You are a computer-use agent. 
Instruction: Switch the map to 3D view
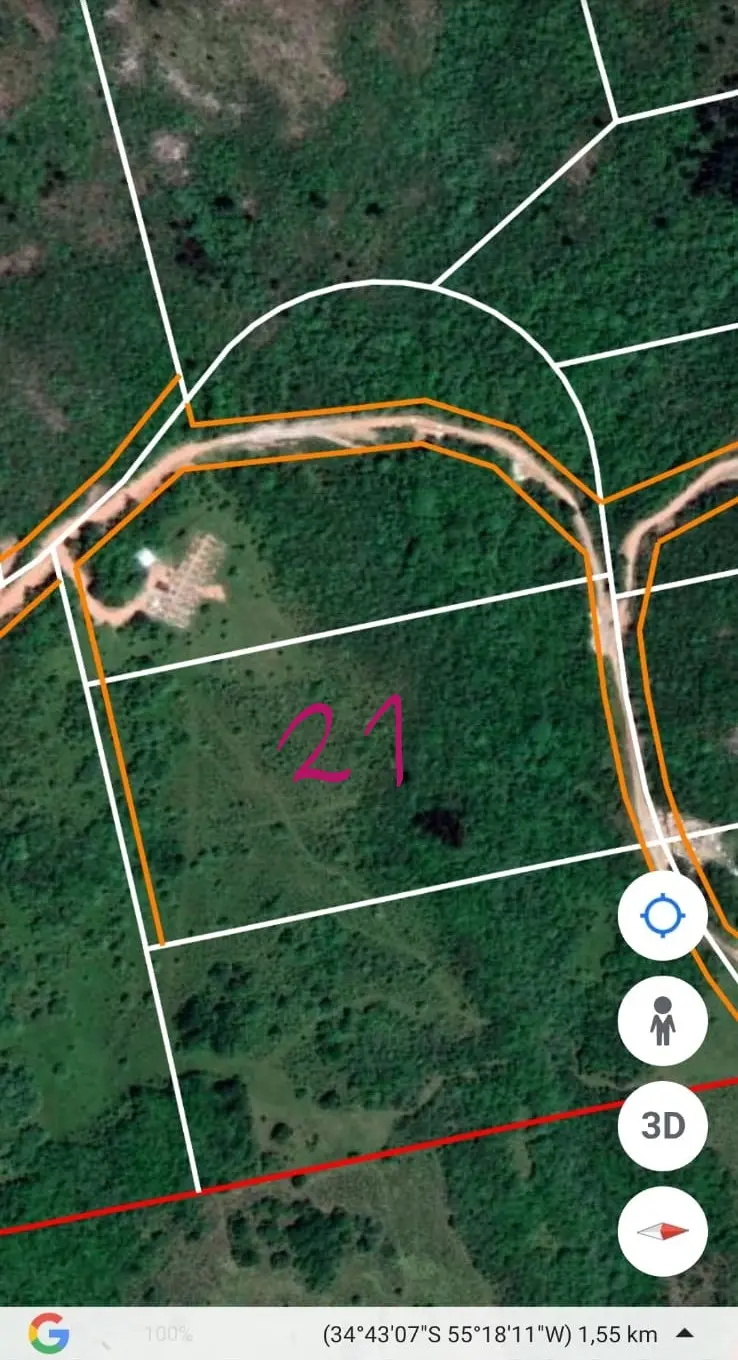[662, 1126]
